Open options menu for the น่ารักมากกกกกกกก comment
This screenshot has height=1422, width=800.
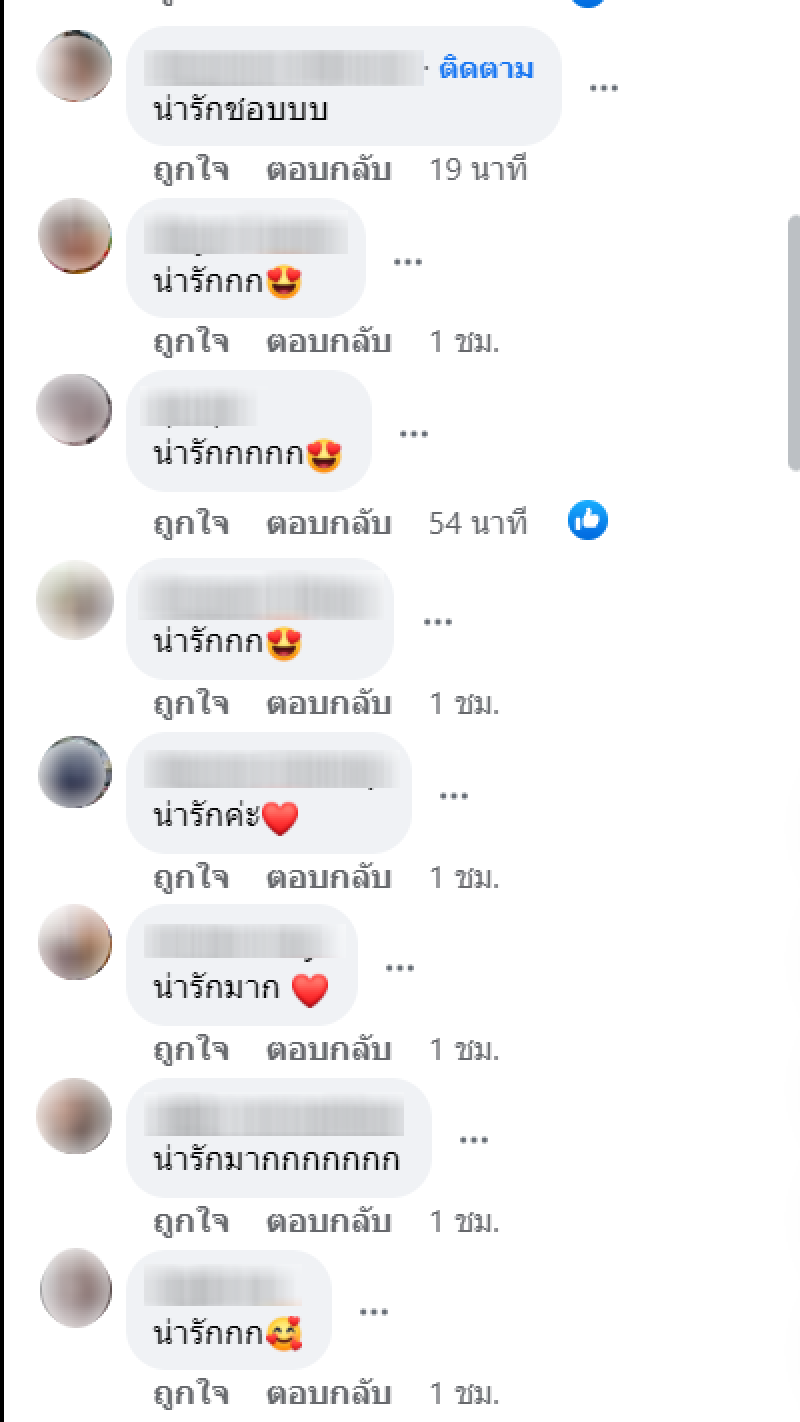(x=473, y=1139)
